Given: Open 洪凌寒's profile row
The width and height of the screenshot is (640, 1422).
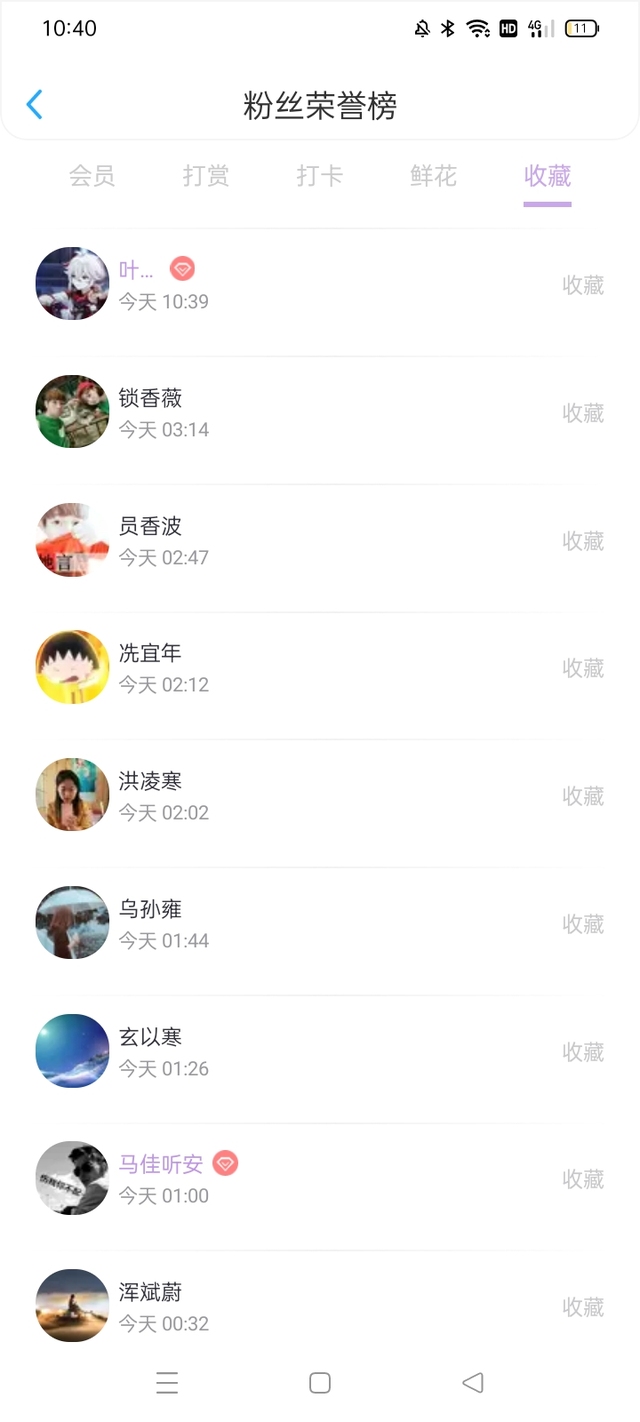Looking at the screenshot, I should pyautogui.click(x=320, y=795).
